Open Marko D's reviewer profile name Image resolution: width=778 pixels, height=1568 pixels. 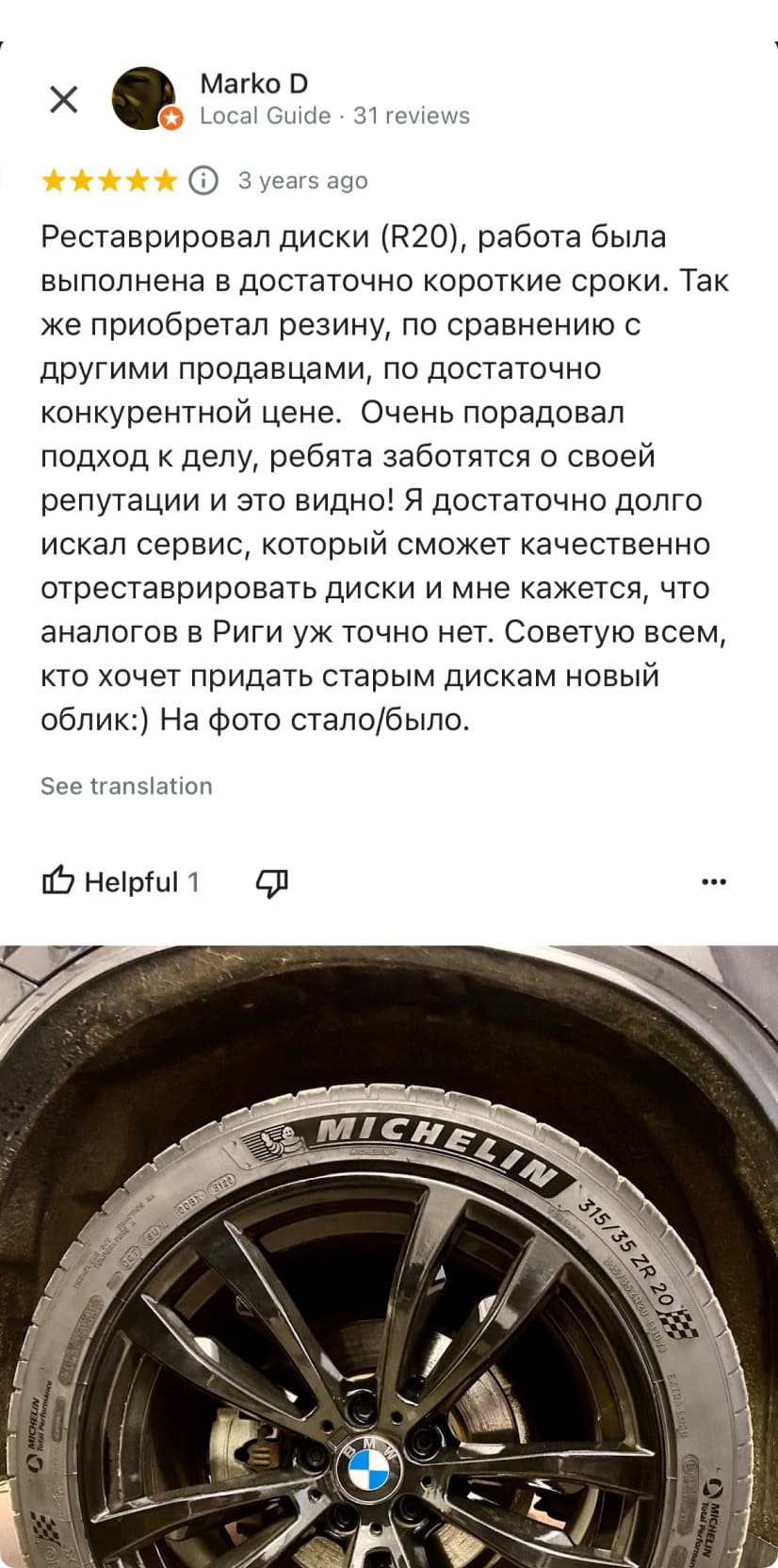253,84
